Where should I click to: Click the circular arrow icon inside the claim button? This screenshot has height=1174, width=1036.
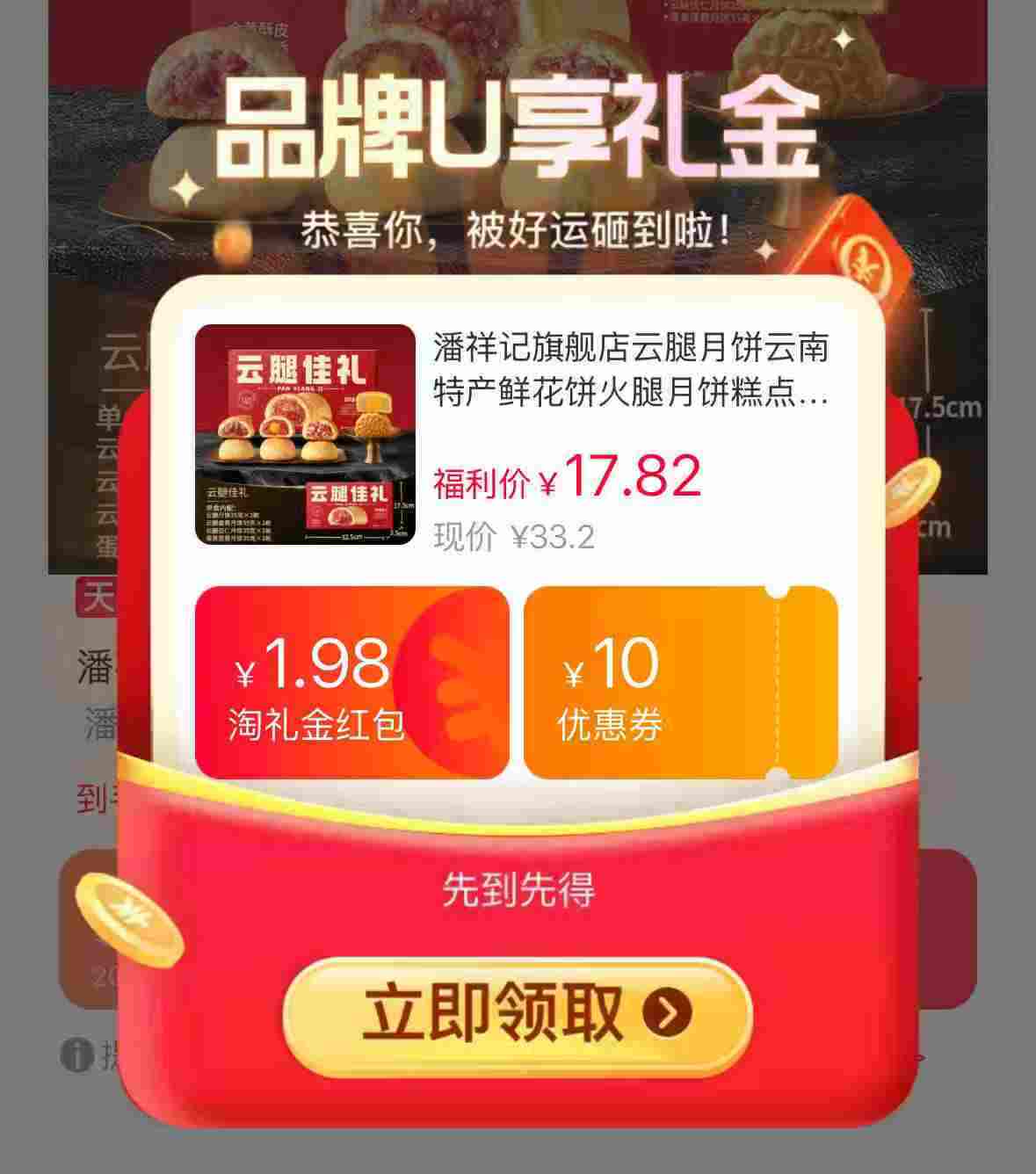click(665, 1012)
